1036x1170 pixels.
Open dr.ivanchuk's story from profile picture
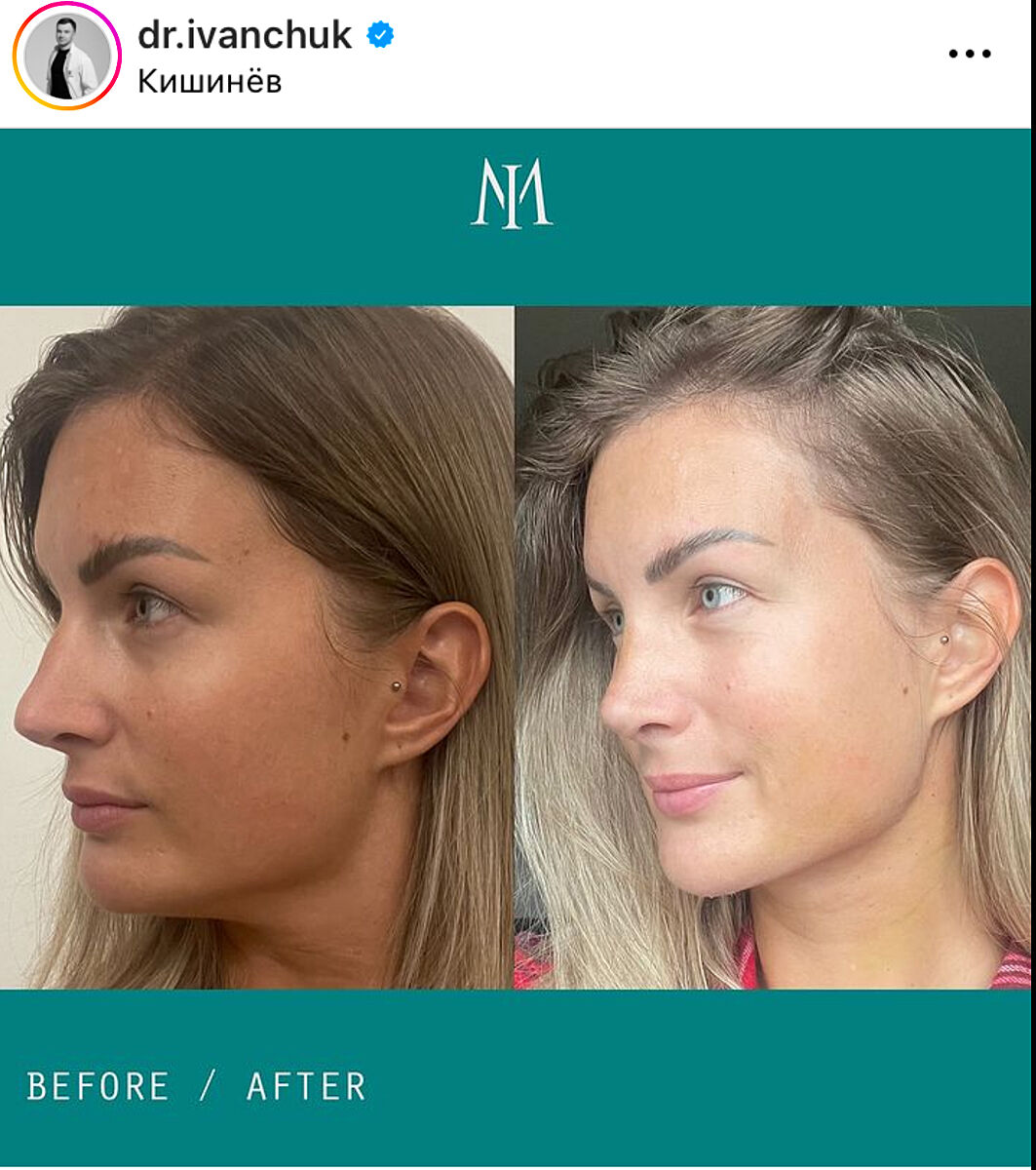[66, 56]
